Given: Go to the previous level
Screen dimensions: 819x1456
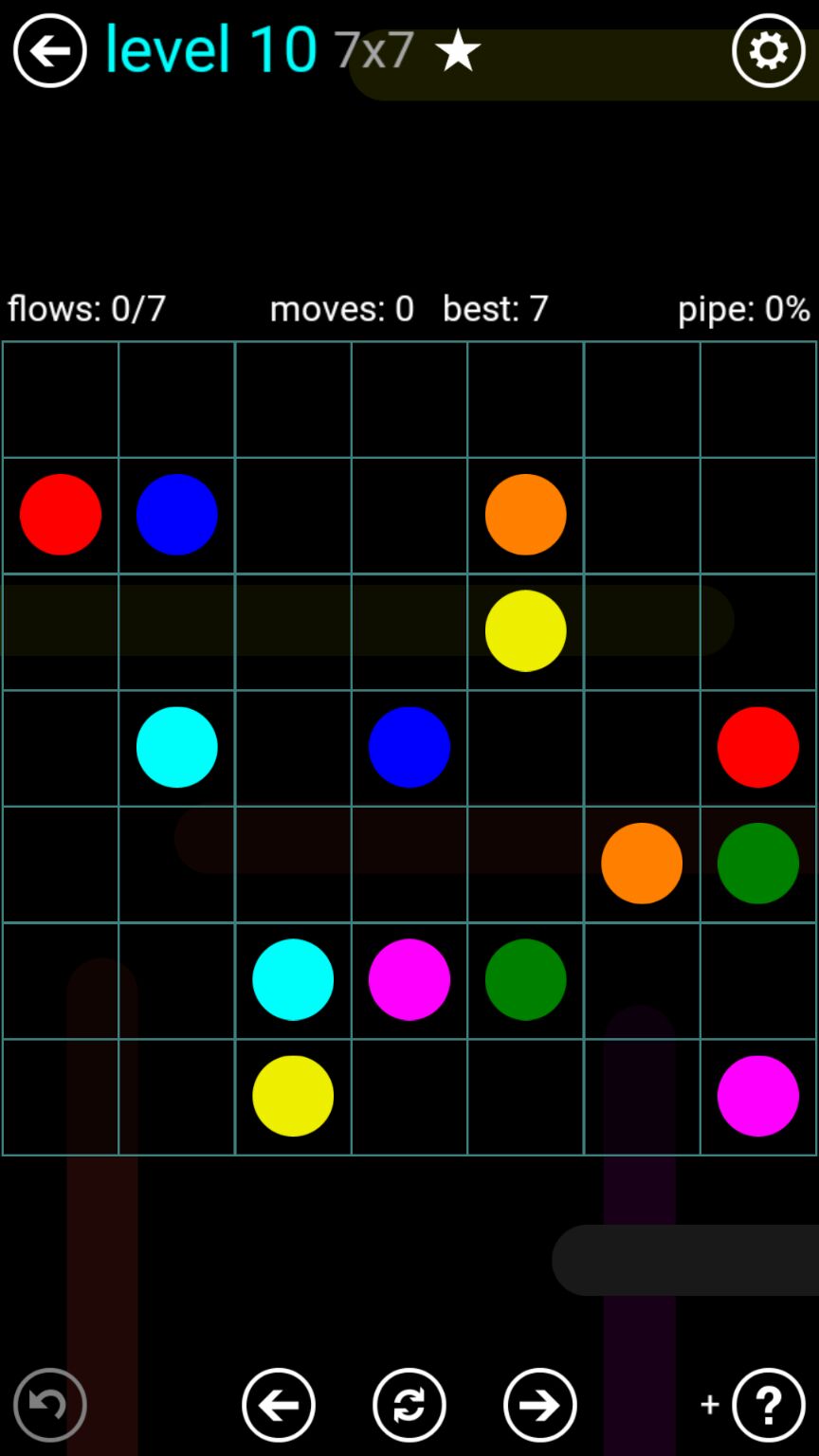Looking at the screenshot, I should click(x=279, y=1405).
